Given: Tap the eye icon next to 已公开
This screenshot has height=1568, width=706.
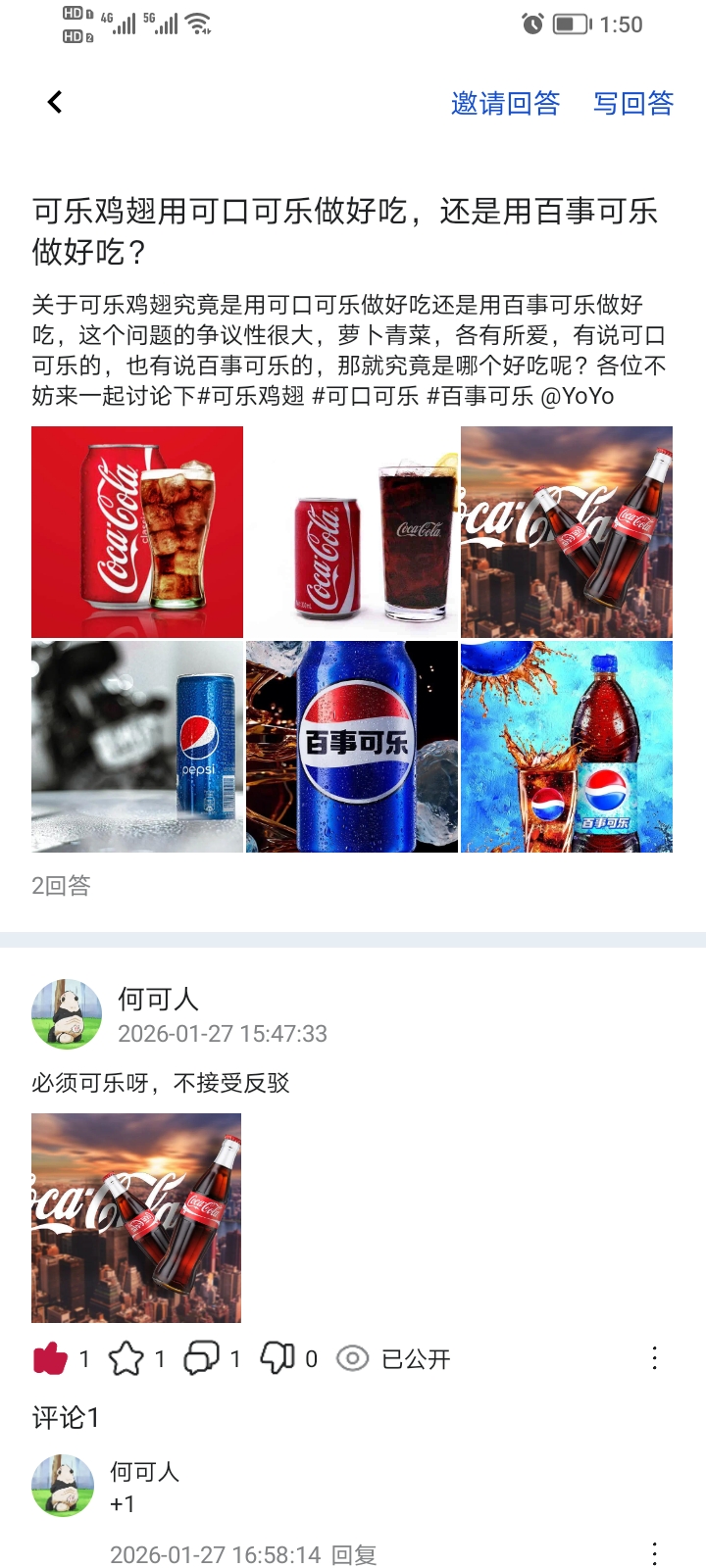Looking at the screenshot, I should pyautogui.click(x=350, y=1359).
